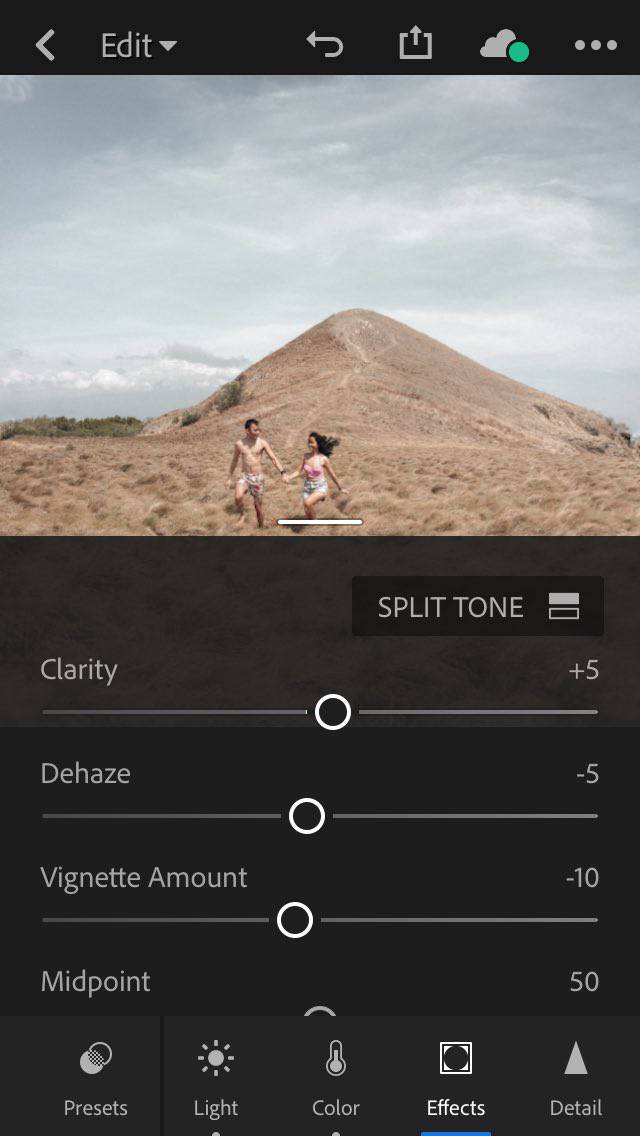This screenshot has width=640, height=1136.
Task: Tap the Vignette Amount slider handle
Action: pos(295,920)
